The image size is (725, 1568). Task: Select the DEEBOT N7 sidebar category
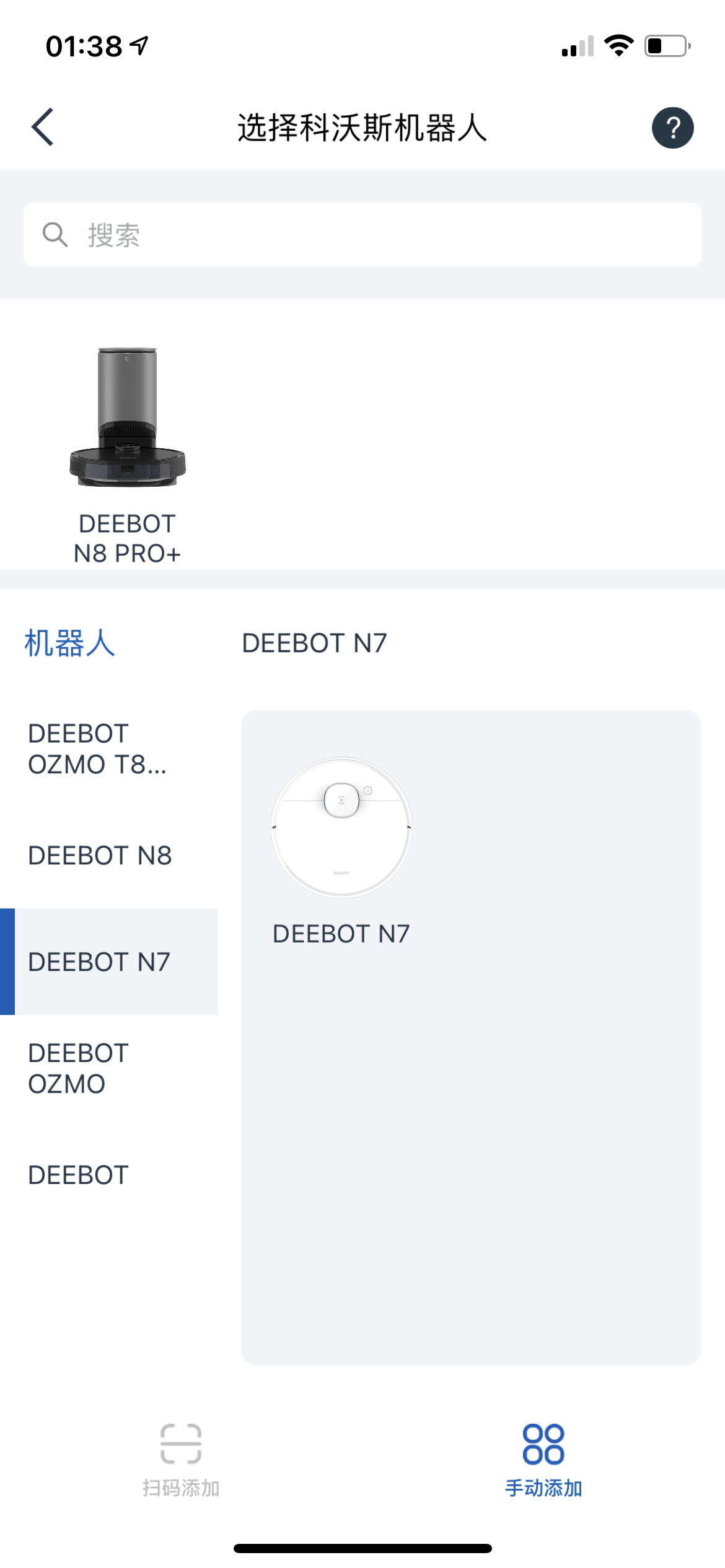coord(109,962)
